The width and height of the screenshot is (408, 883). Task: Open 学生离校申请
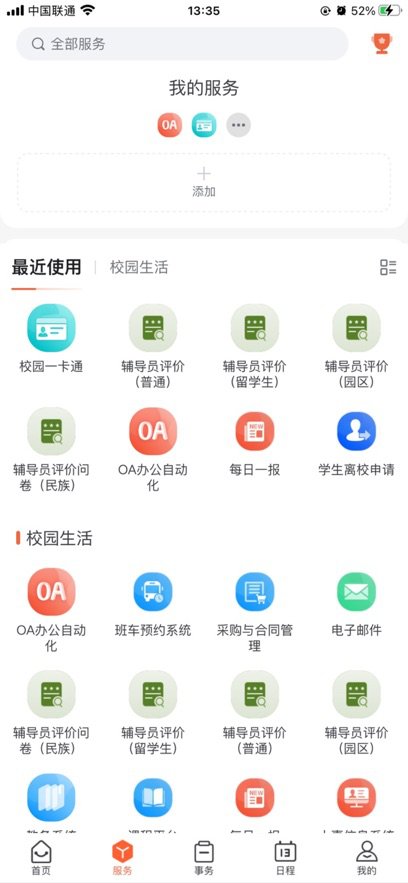click(356, 444)
